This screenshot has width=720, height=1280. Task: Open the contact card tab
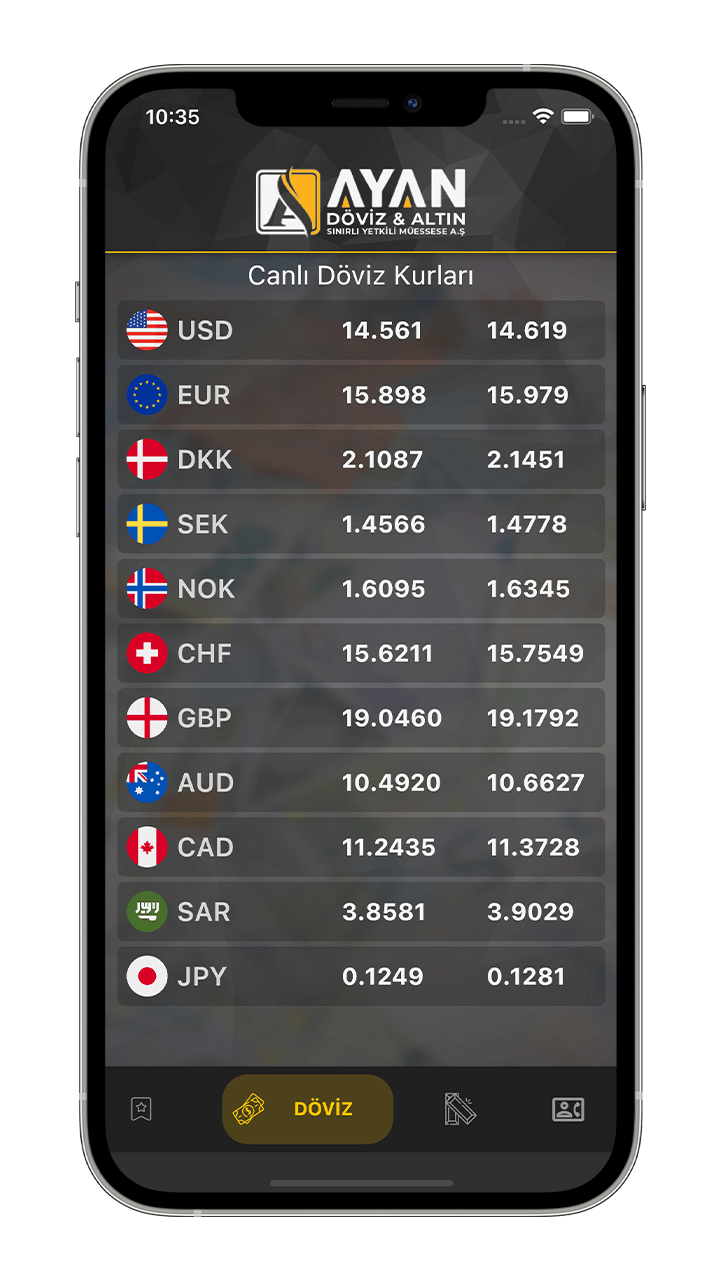tap(568, 1109)
